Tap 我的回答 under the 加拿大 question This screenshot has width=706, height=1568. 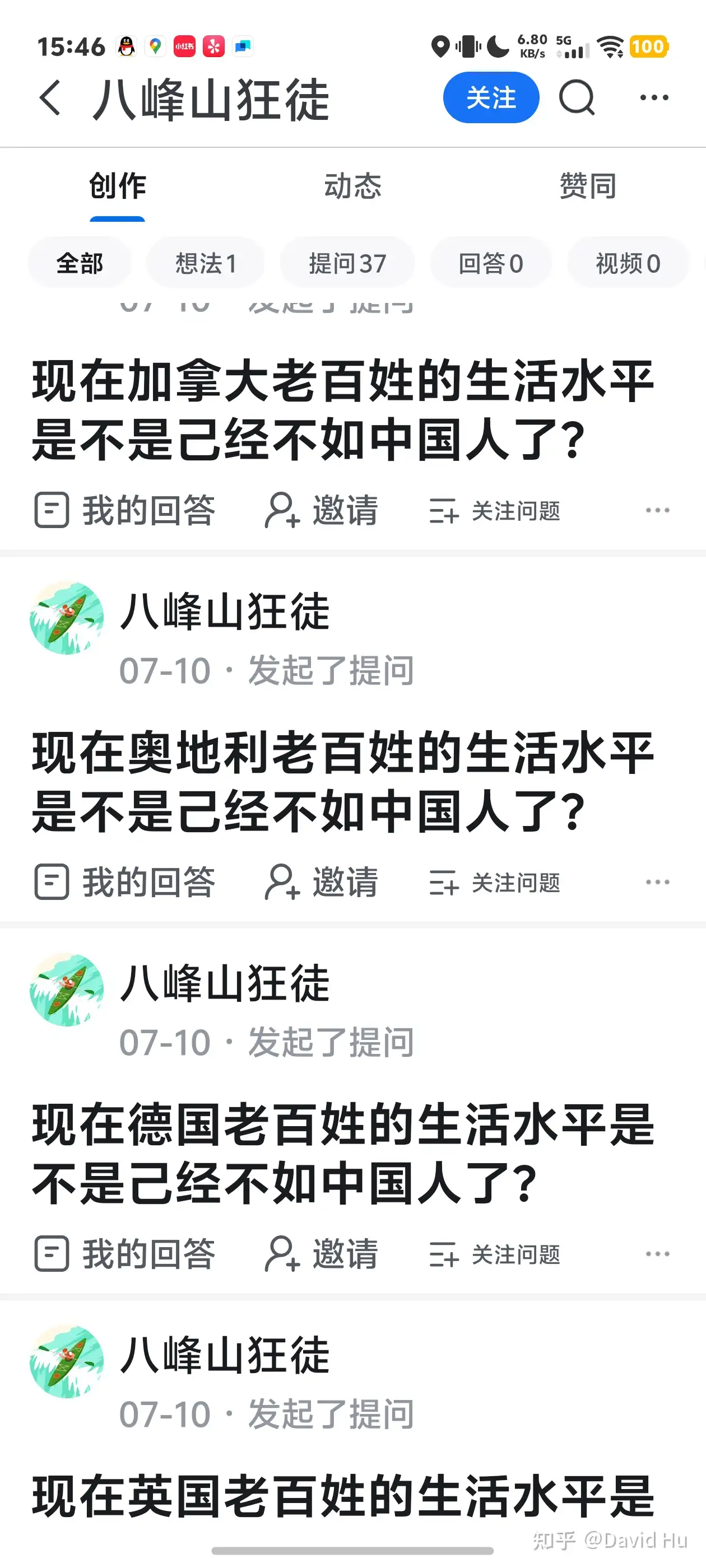[x=125, y=510]
